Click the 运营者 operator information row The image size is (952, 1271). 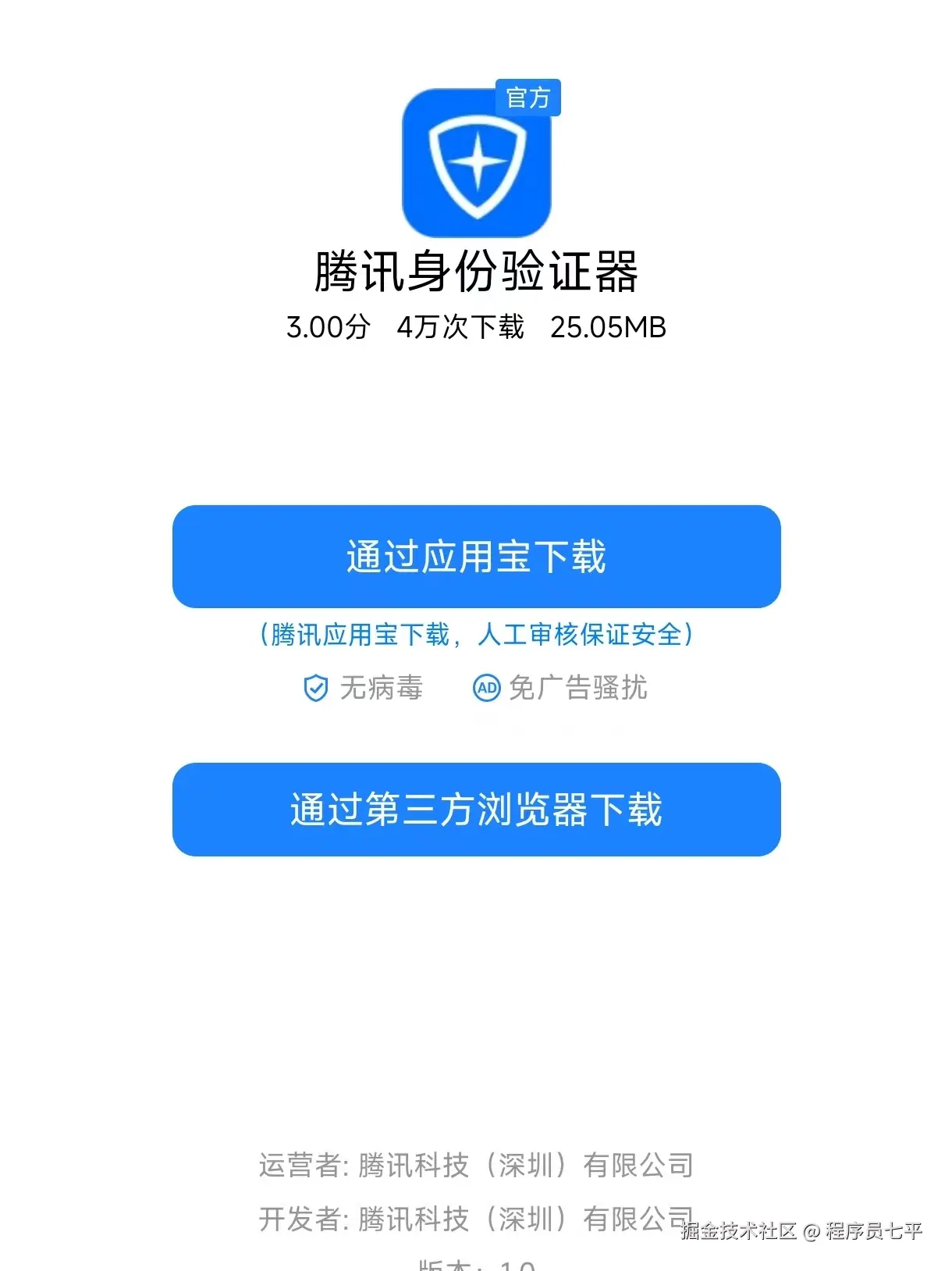(x=476, y=1166)
